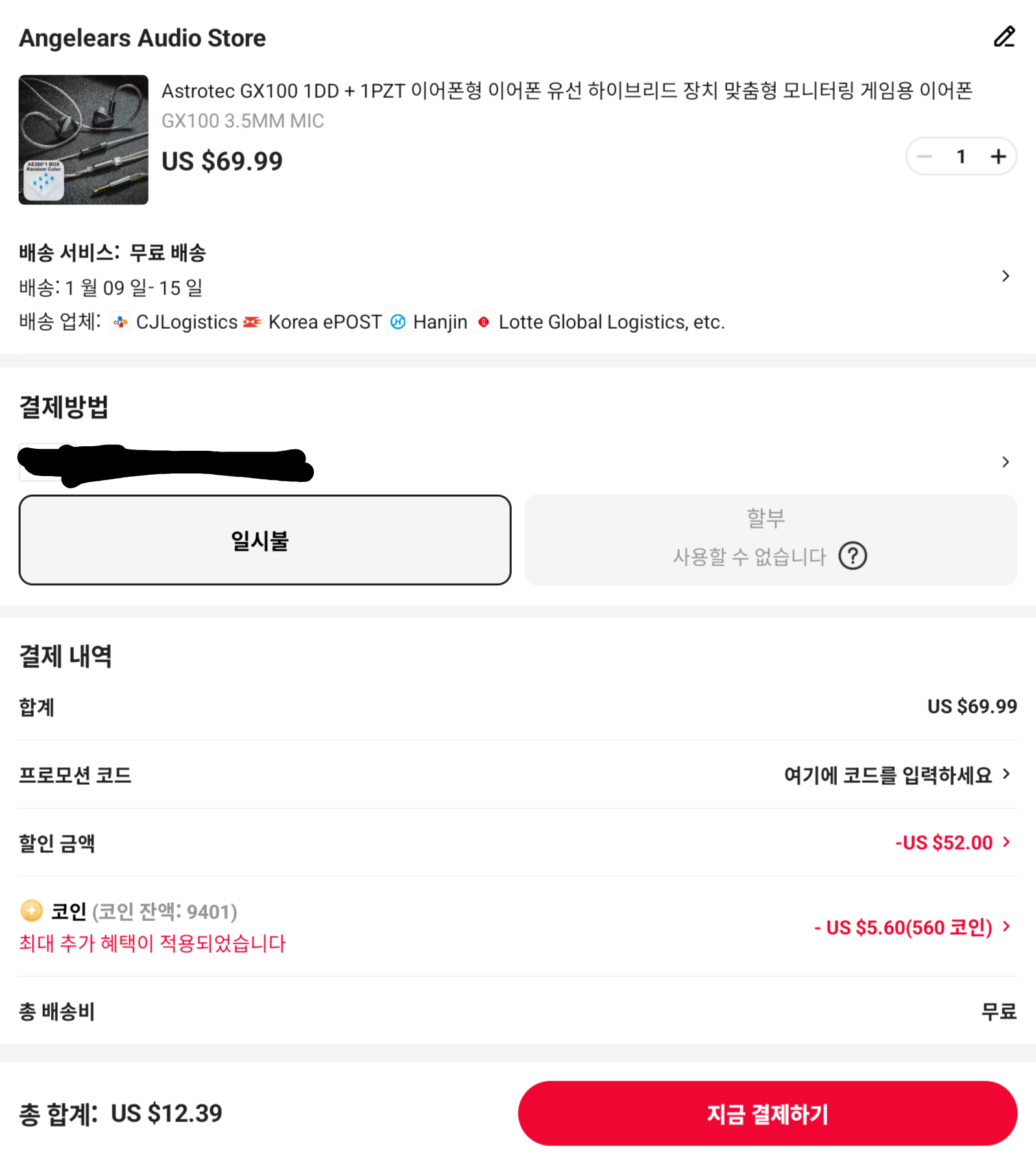1036x1161 pixels.
Task: Increase quantity using the plus stepper
Action: point(997,156)
